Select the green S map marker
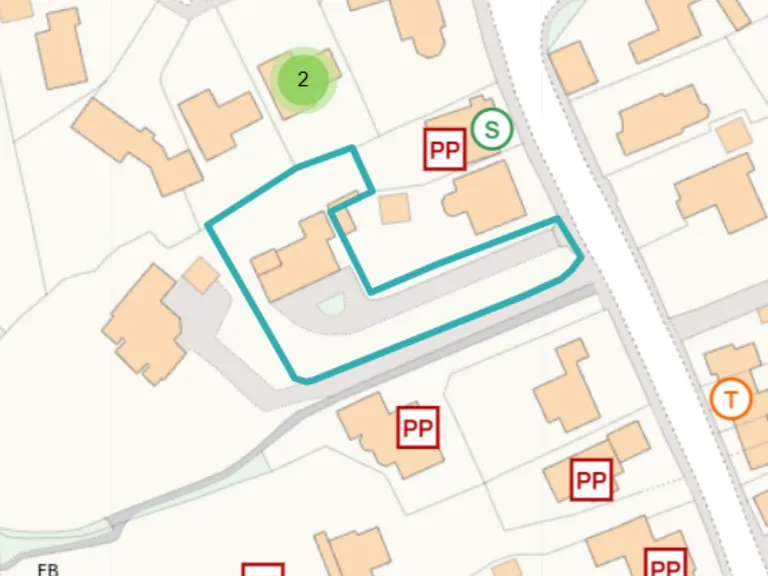768x576 pixels. [x=491, y=130]
